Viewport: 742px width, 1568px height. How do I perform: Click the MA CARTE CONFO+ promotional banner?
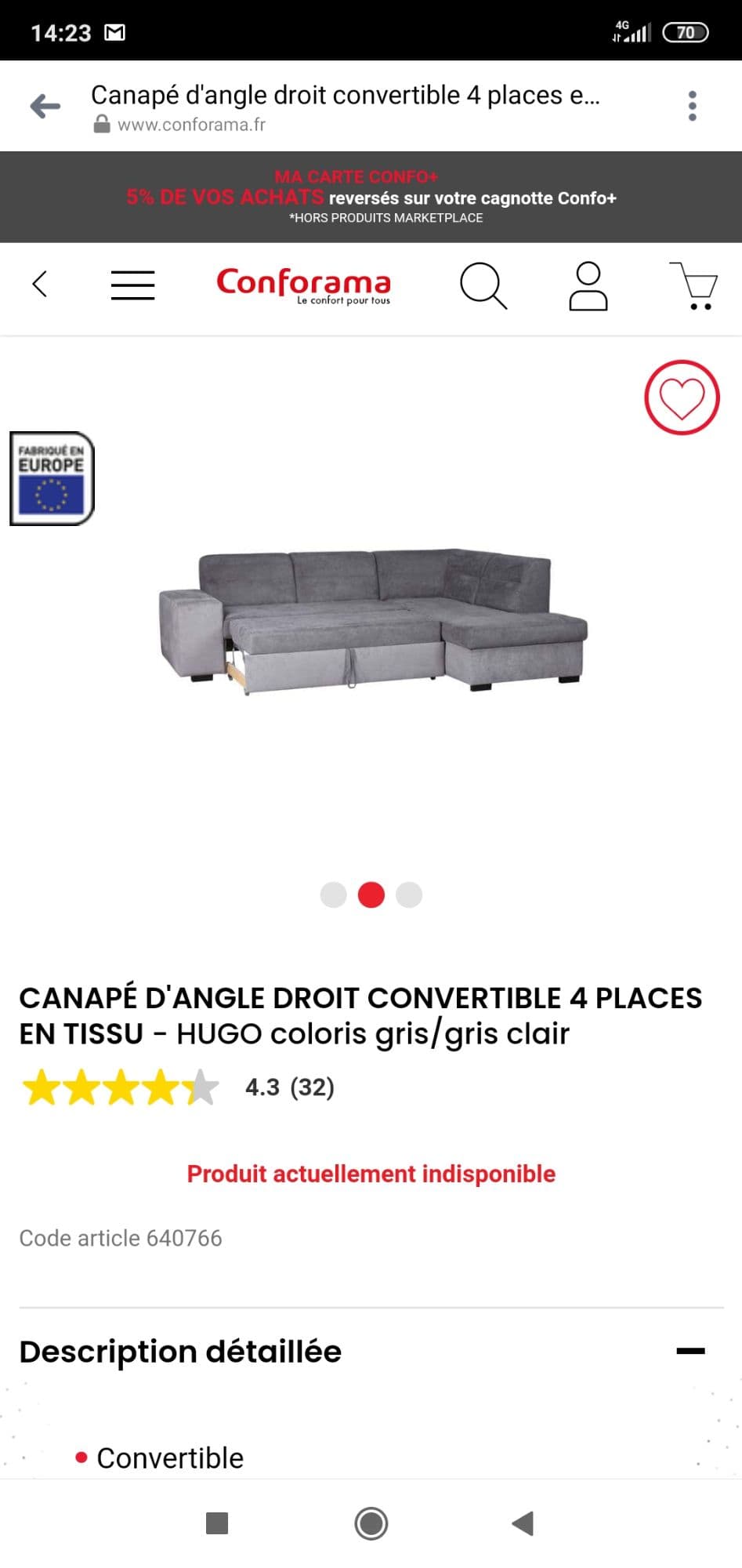pos(371,196)
